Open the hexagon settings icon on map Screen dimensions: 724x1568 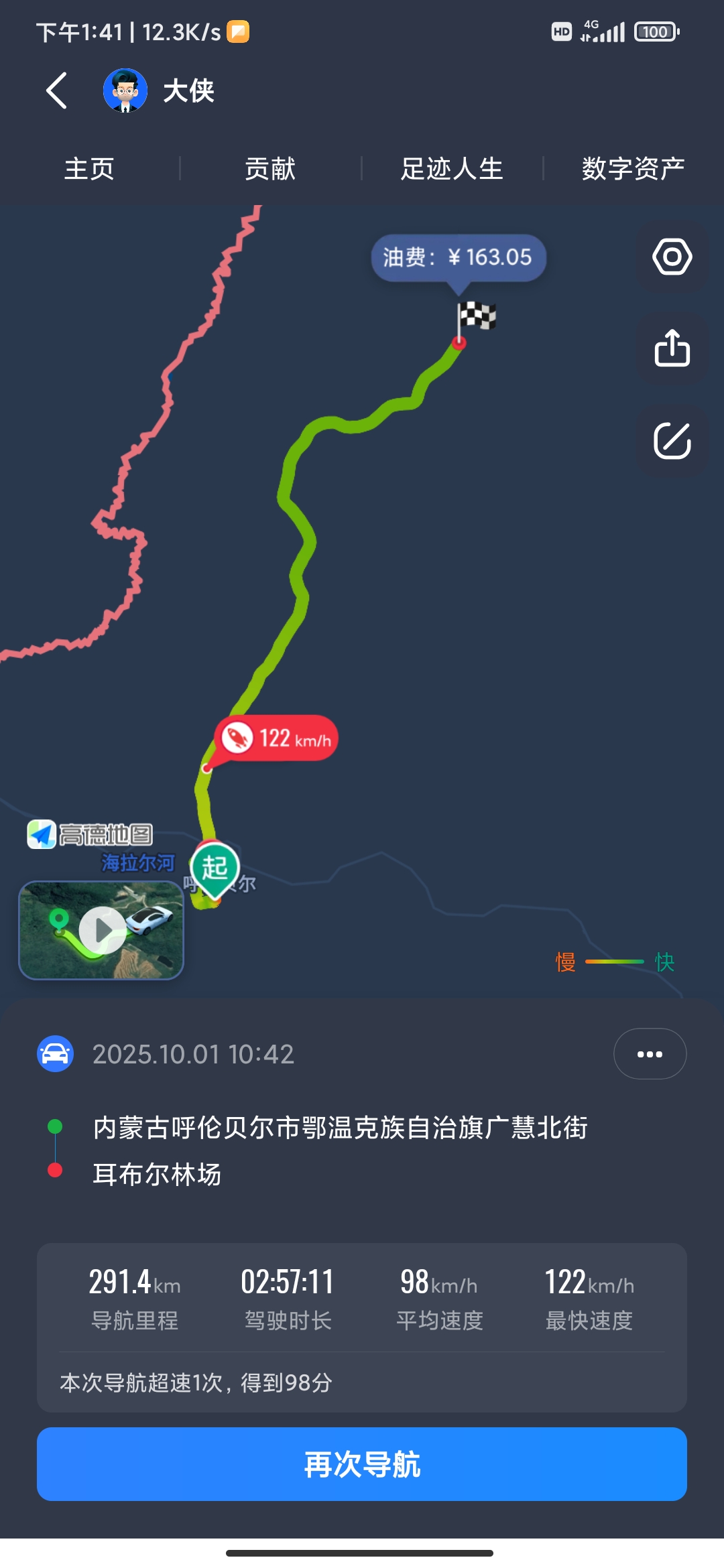coord(672,257)
